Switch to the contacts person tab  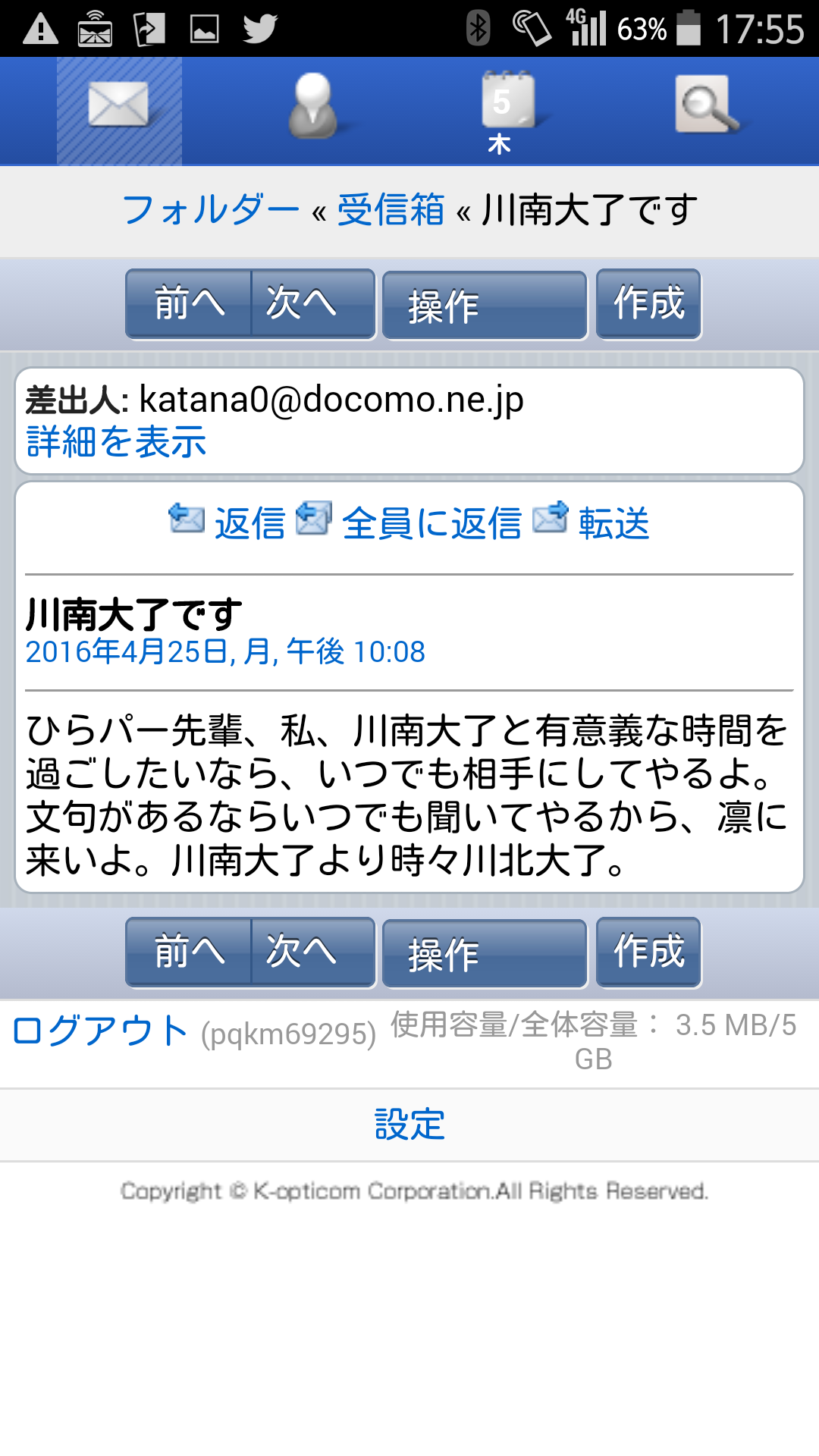312,110
